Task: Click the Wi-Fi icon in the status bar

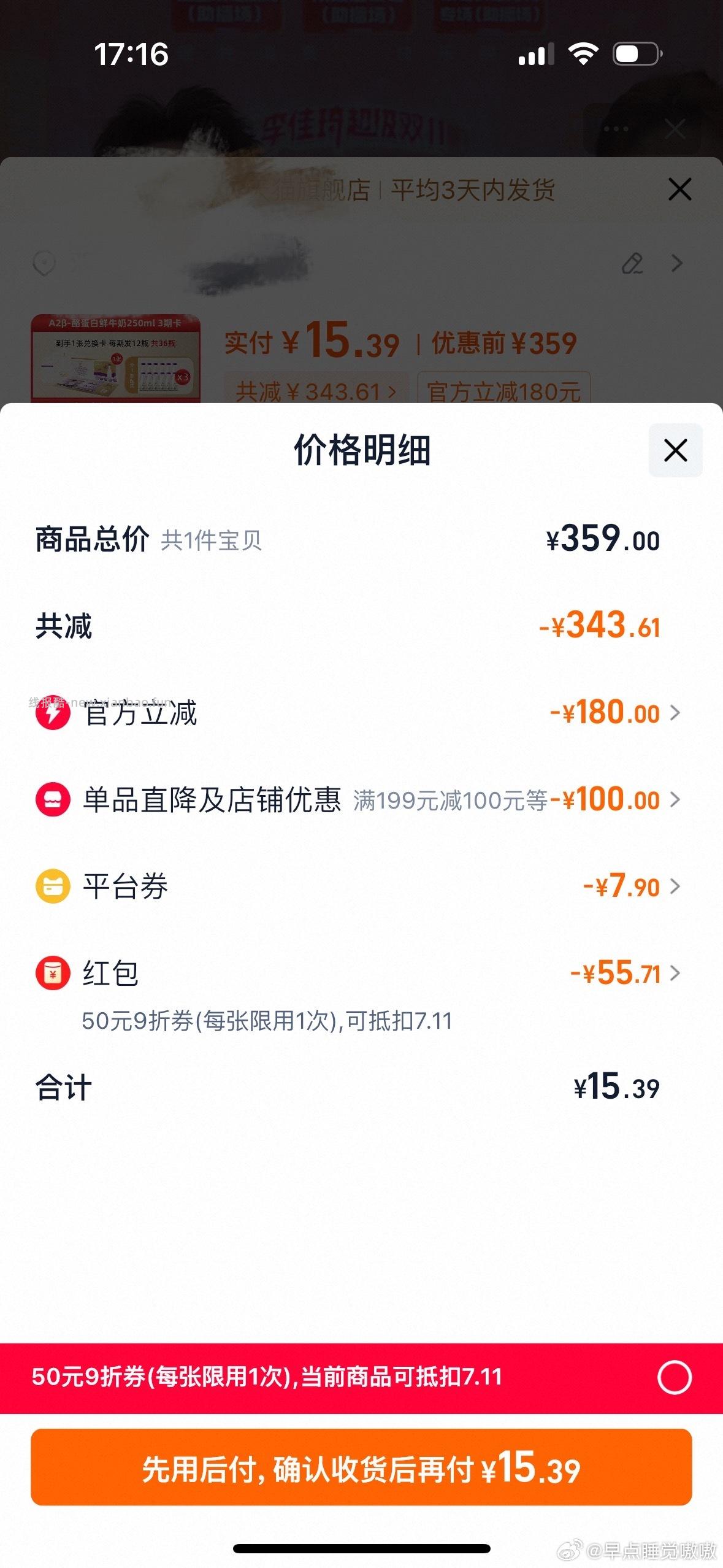Action: point(584,54)
